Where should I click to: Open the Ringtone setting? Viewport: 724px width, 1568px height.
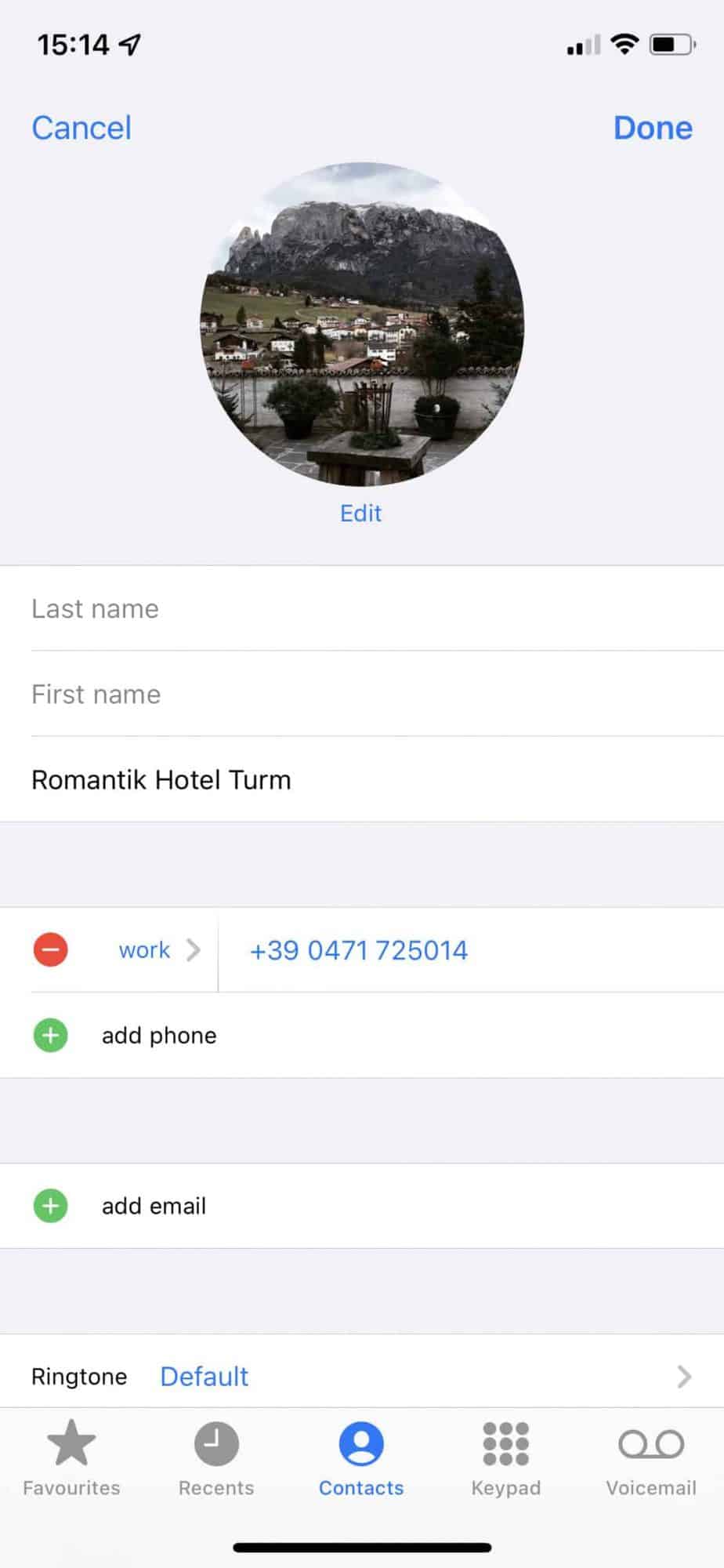pyautogui.click(x=360, y=1377)
